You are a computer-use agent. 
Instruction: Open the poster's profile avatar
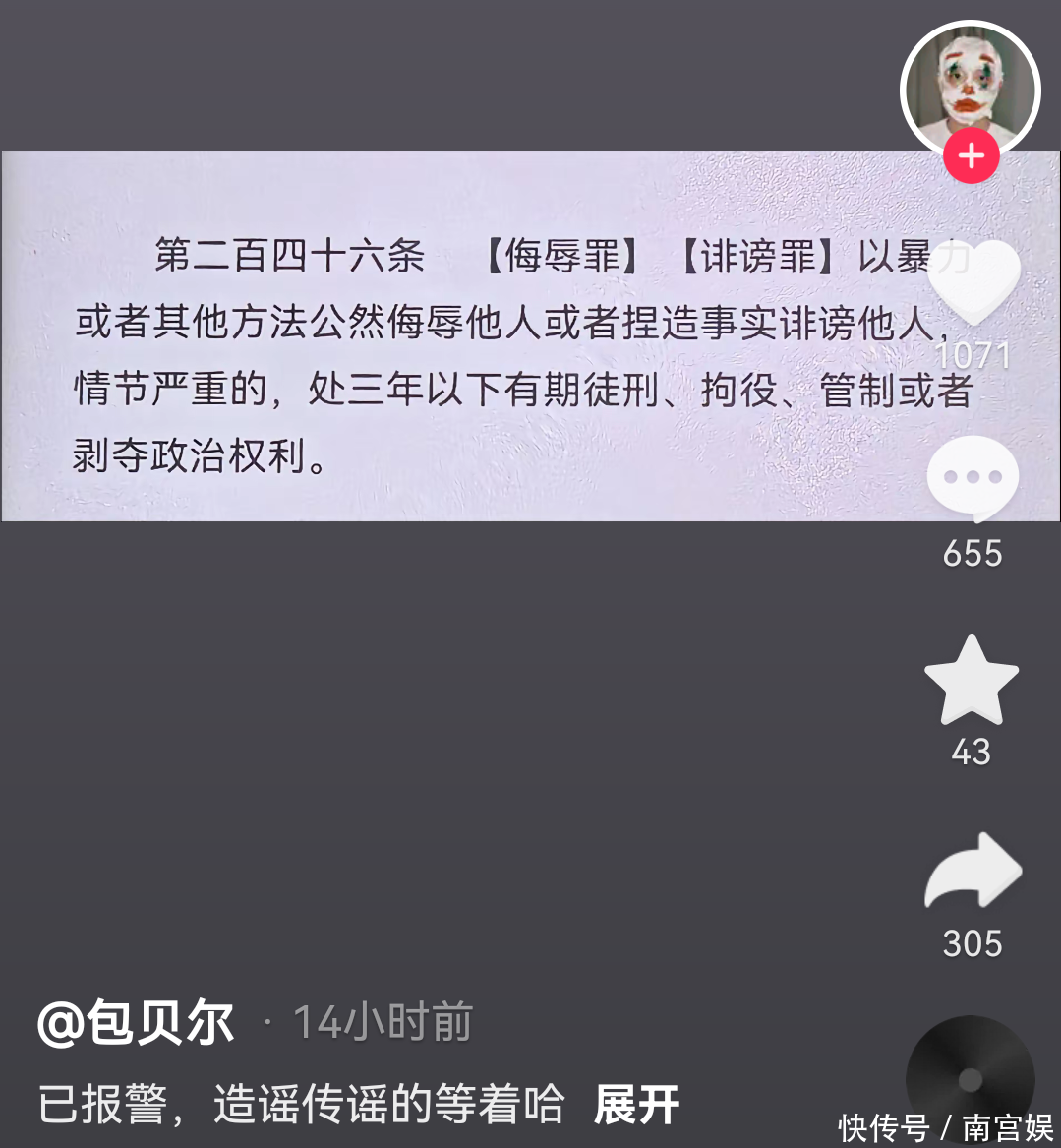point(970,87)
